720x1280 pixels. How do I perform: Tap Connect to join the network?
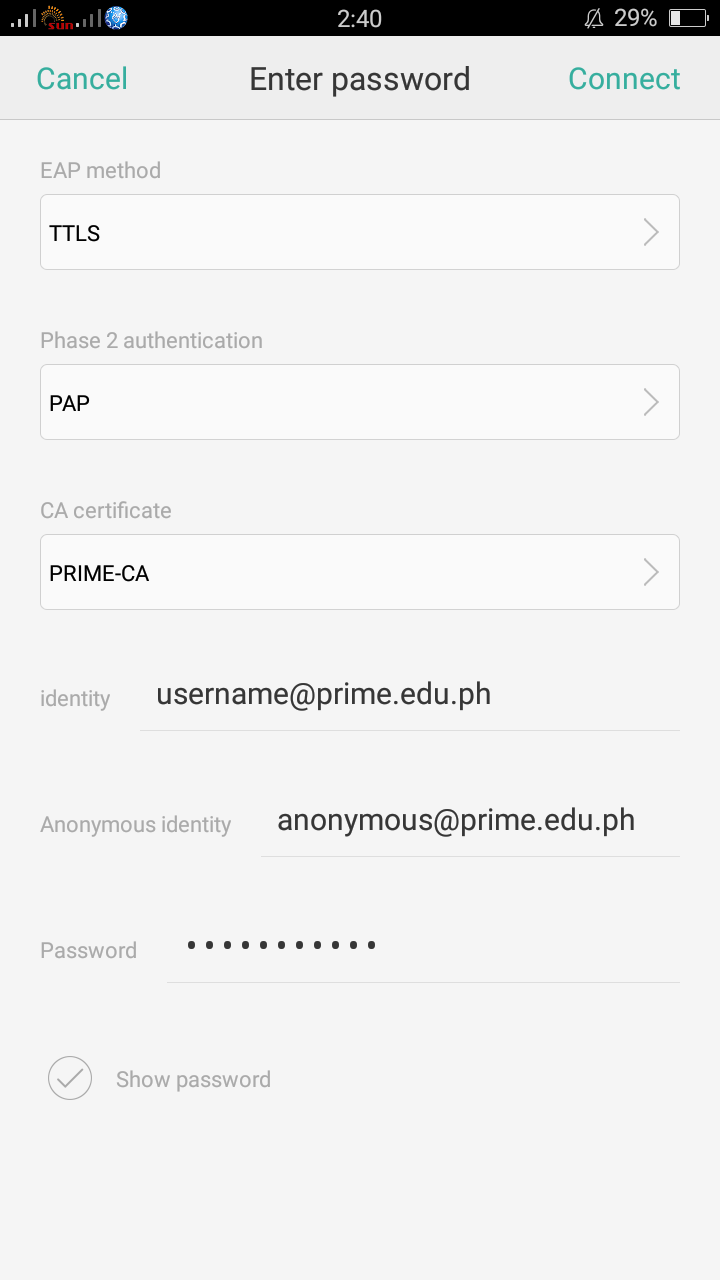[x=624, y=79]
